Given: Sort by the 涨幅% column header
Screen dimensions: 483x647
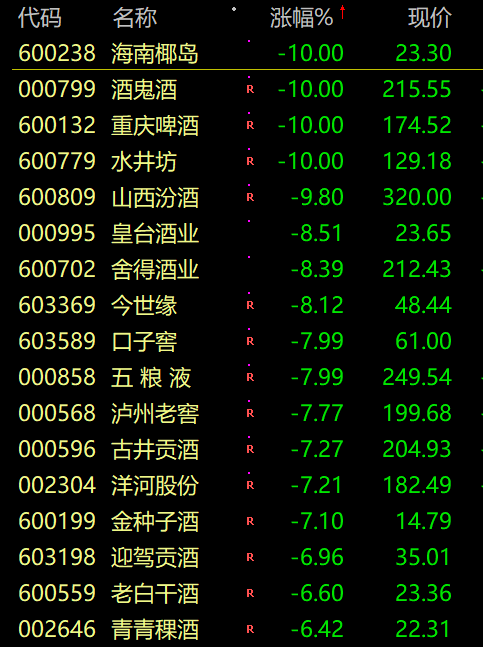Looking at the screenshot, I should 302,18.
